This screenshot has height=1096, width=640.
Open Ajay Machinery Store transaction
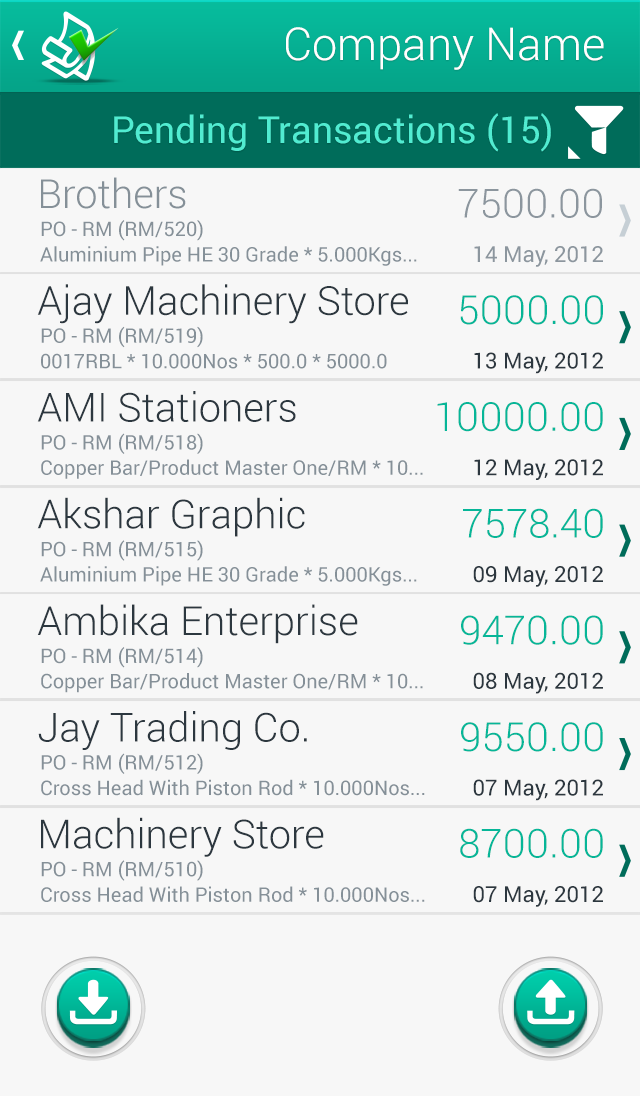[x=320, y=327]
